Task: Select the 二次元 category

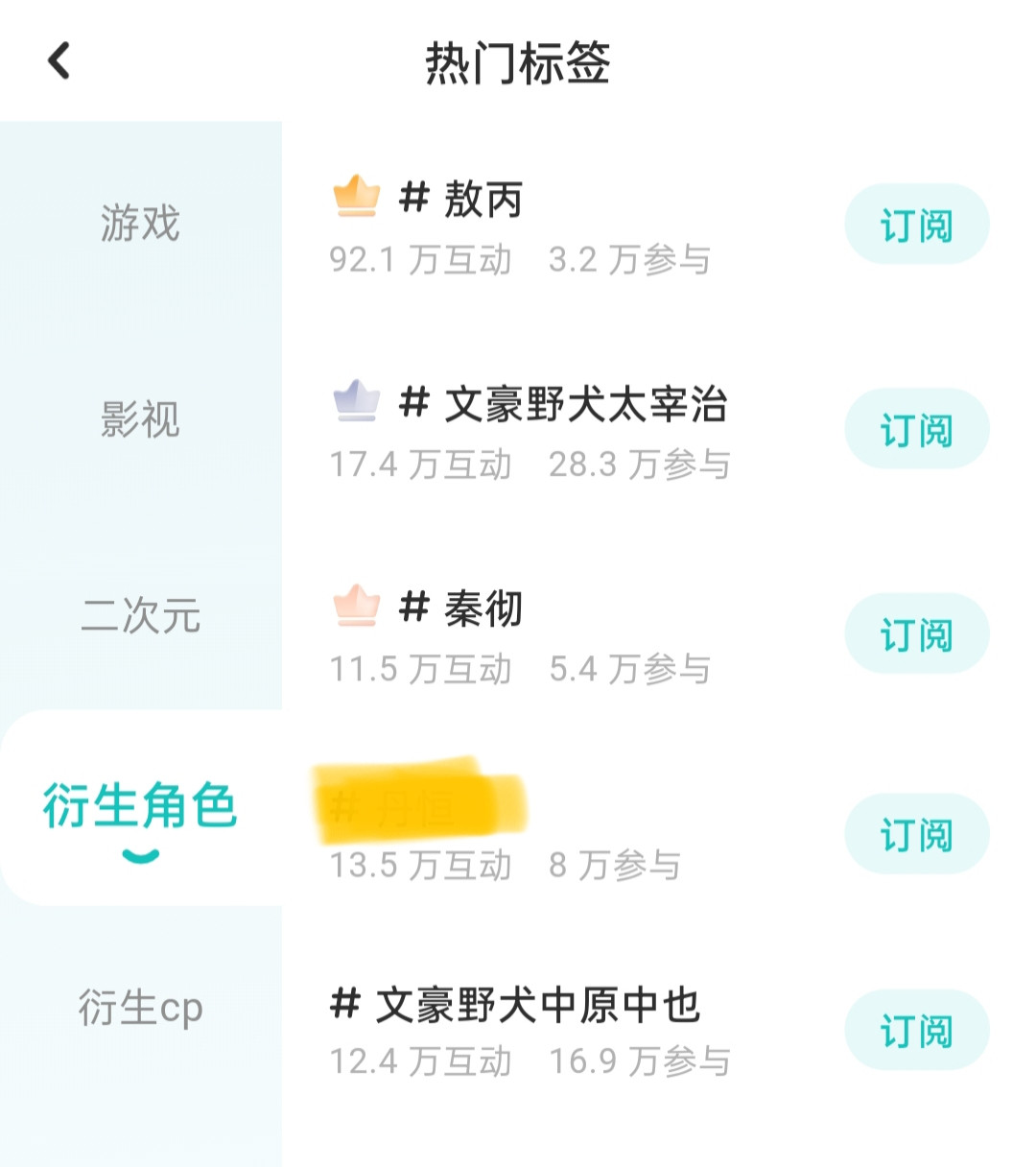Action: [140, 615]
